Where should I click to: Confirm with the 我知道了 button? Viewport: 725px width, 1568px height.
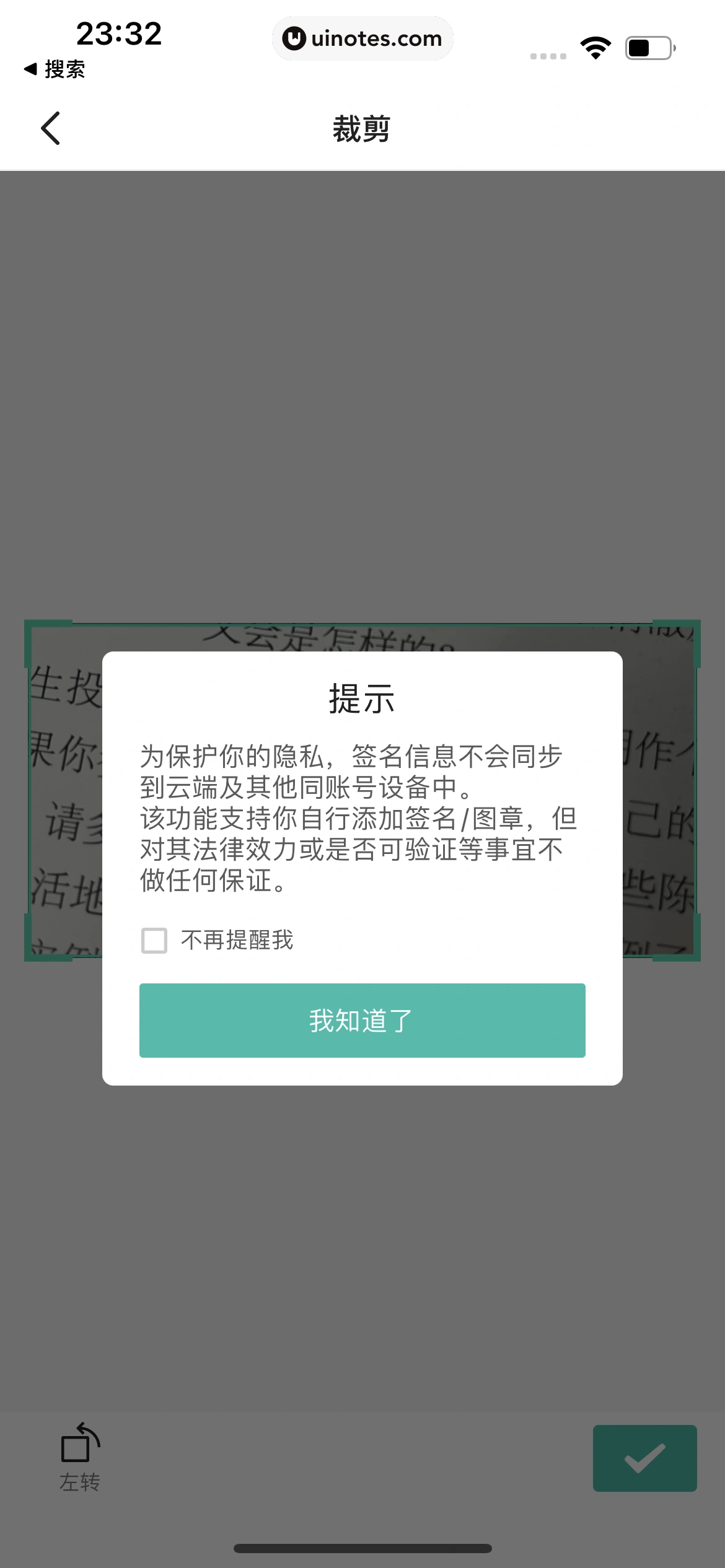pos(362,1020)
